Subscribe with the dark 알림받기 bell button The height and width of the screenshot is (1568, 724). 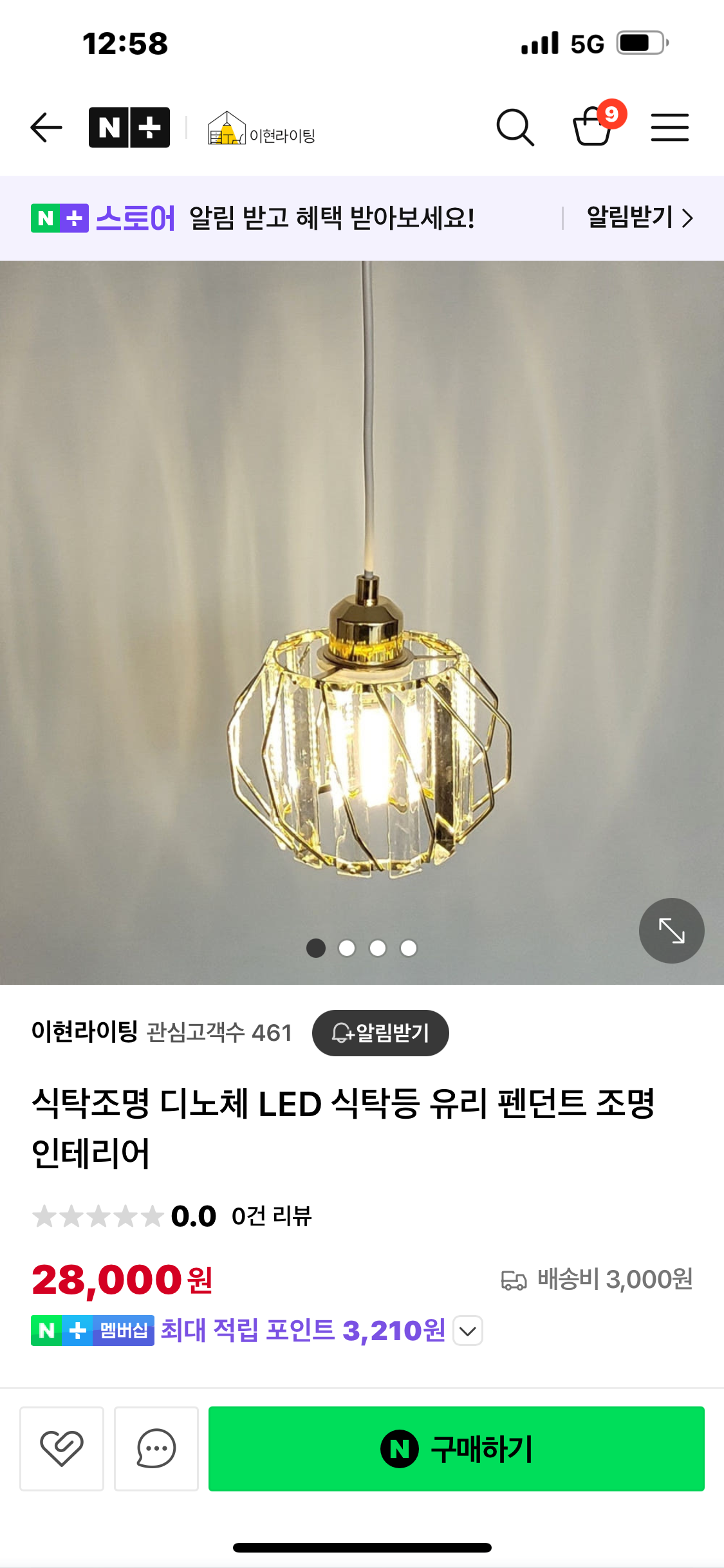pos(380,1032)
